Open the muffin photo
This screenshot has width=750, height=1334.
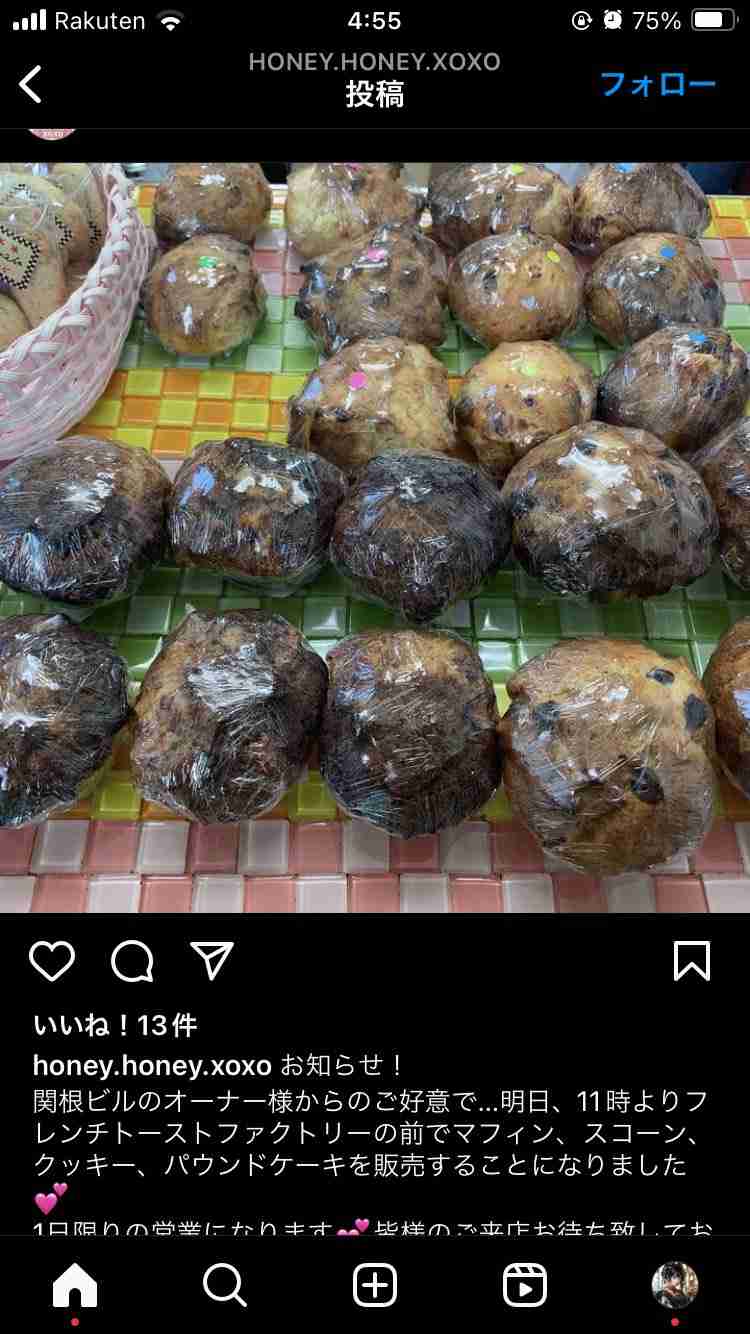point(375,538)
